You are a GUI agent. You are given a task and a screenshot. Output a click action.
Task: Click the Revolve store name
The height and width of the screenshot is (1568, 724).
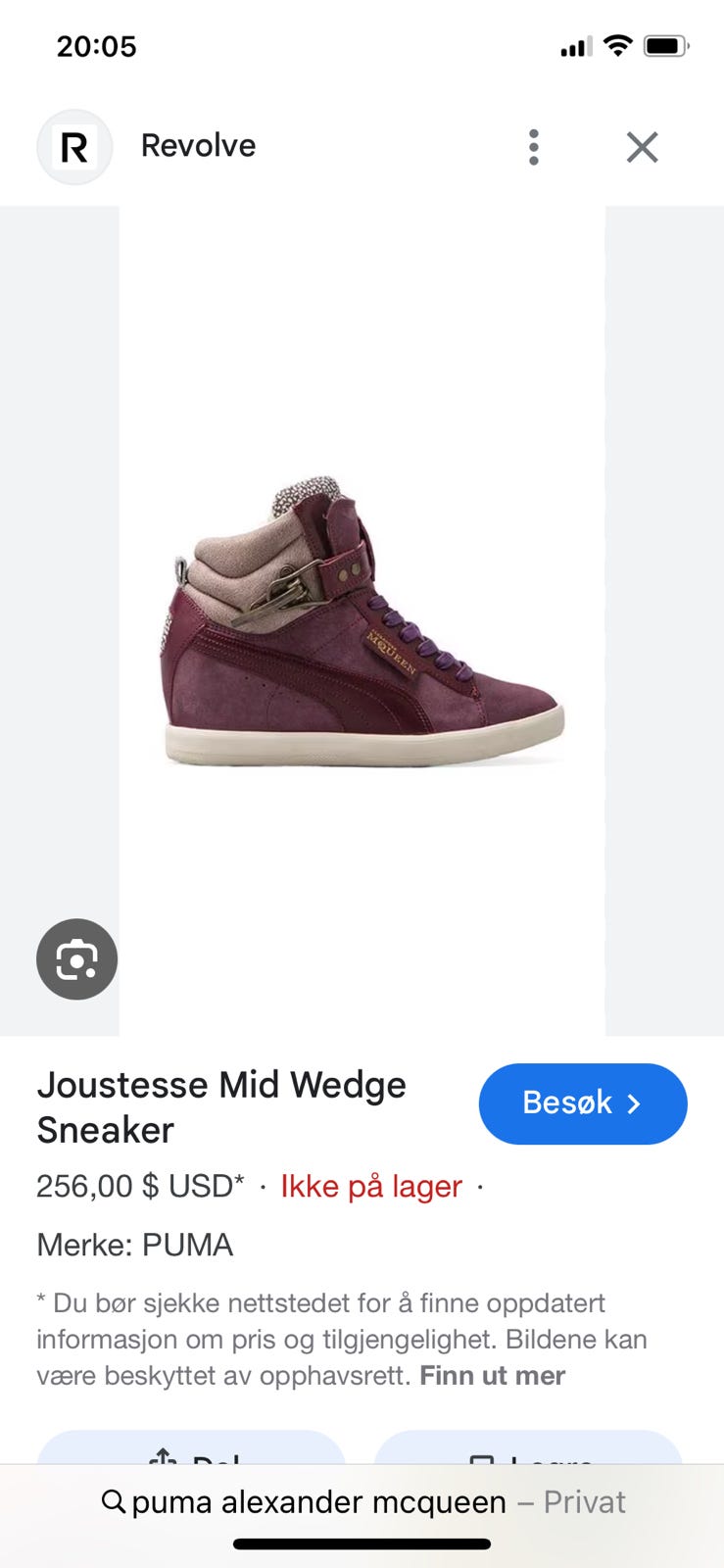pos(198,146)
